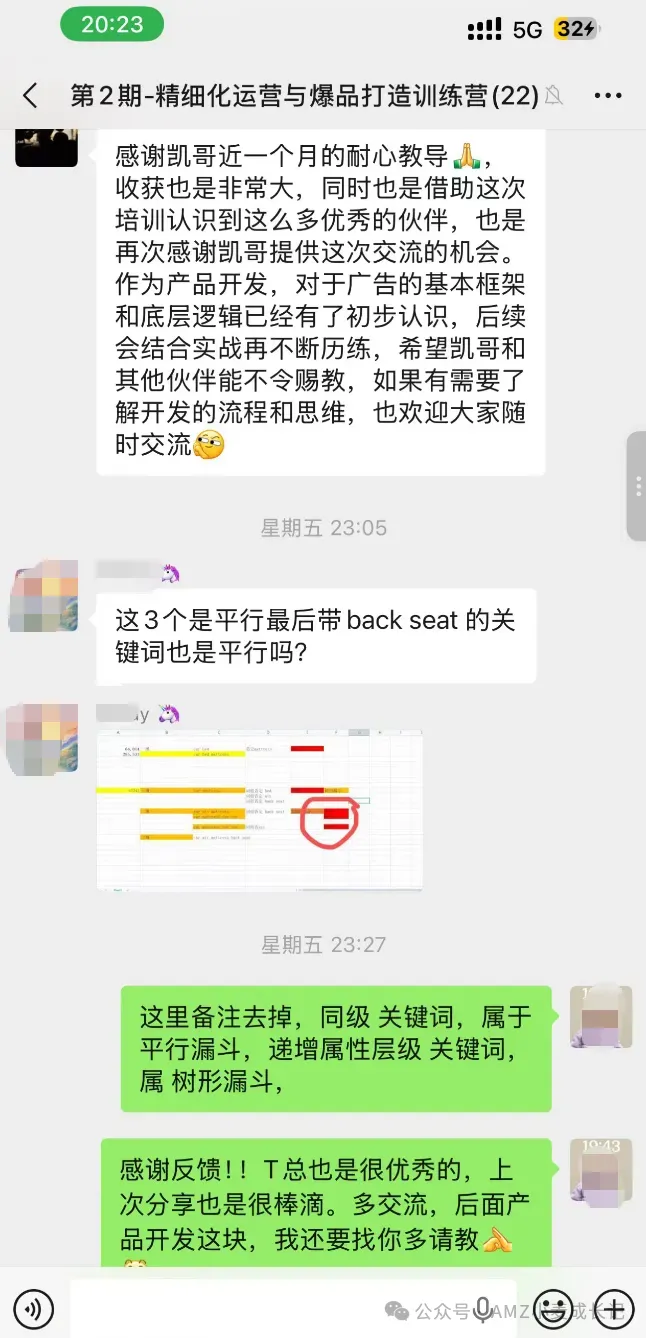Go back to the chat list

click(30, 96)
